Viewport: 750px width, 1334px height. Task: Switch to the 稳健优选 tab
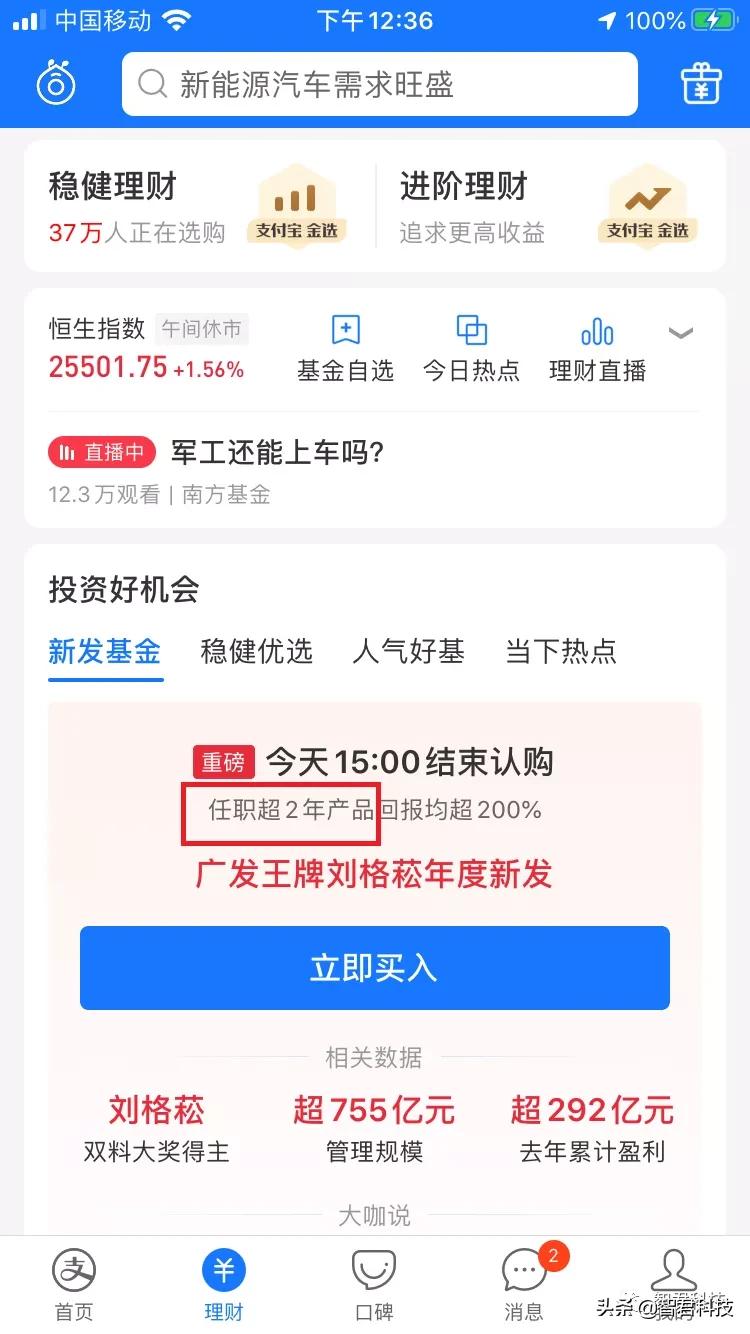pos(256,651)
